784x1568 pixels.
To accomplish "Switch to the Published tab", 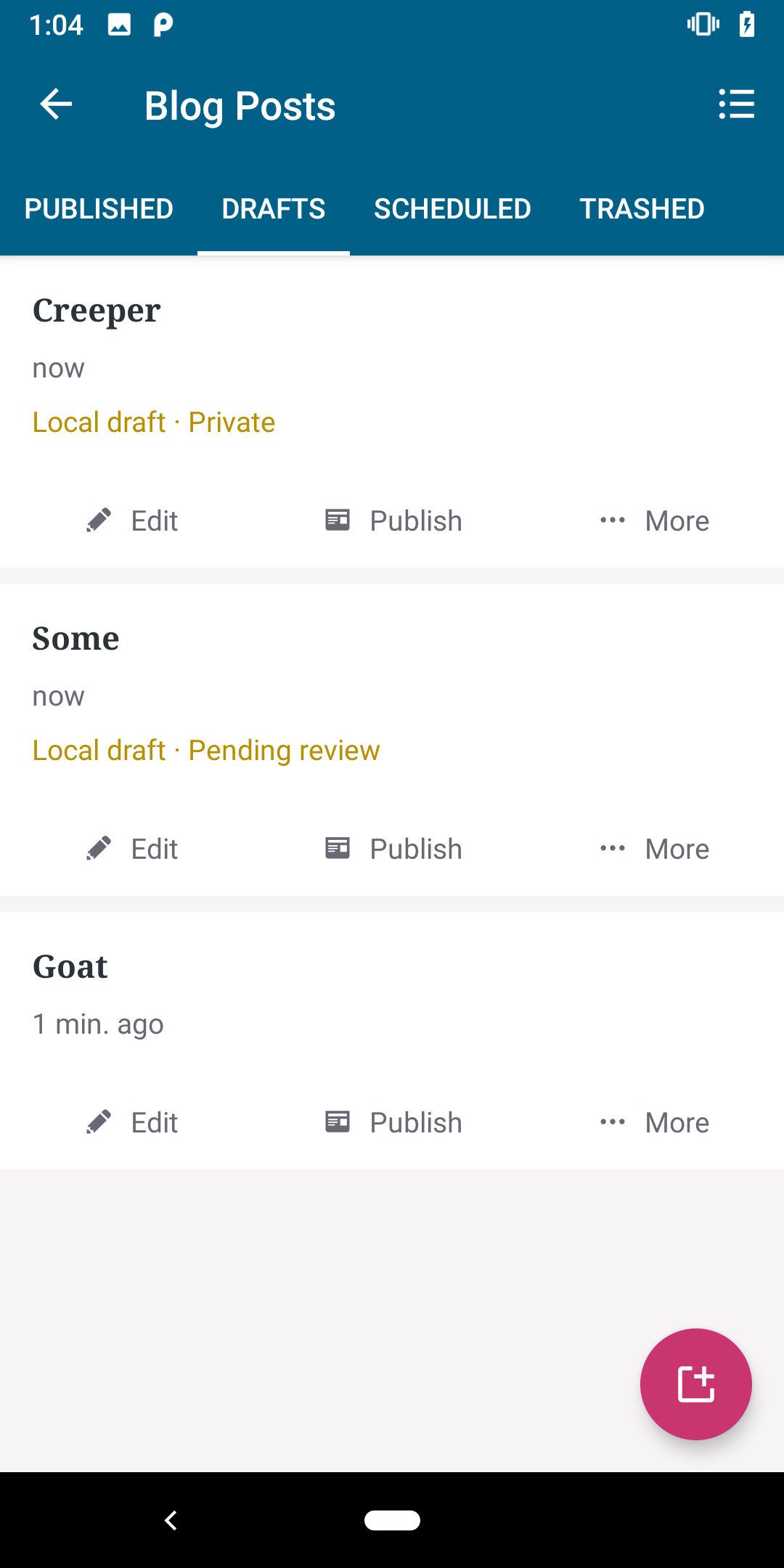I will pyautogui.click(x=99, y=209).
